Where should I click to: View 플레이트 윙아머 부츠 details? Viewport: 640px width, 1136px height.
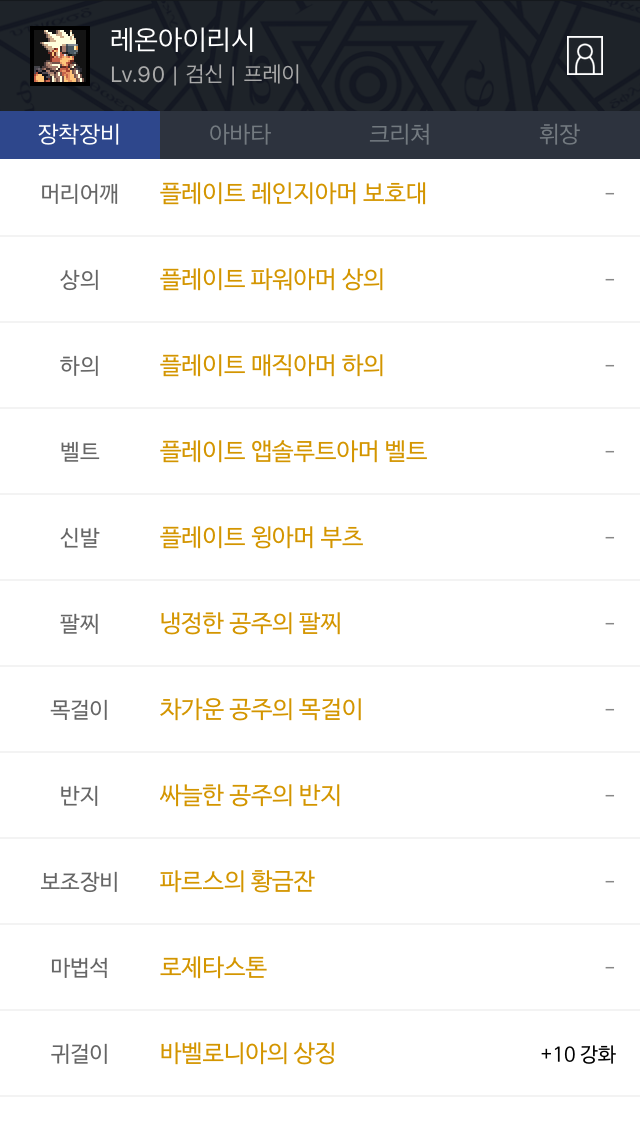pos(261,537)
